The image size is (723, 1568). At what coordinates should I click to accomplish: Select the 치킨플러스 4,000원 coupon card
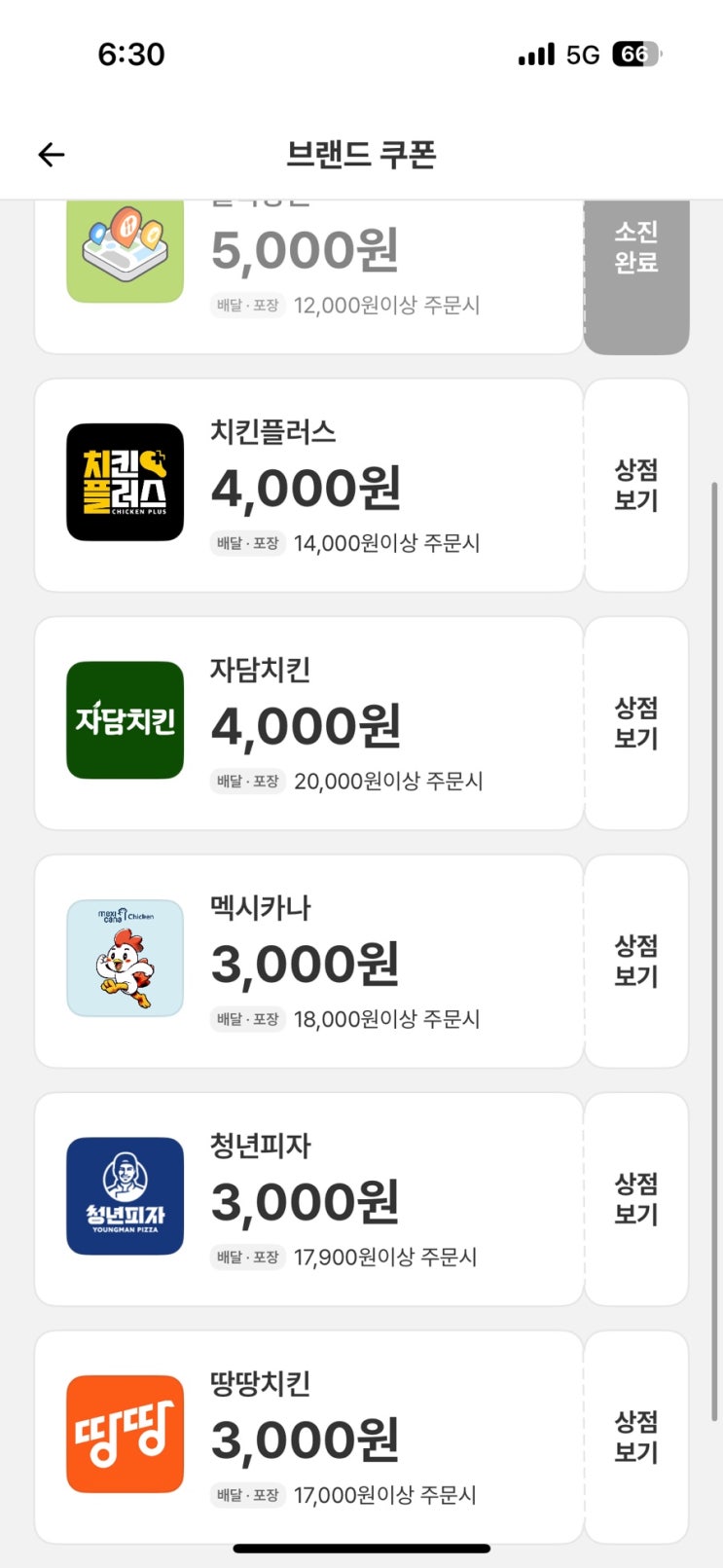[308, 485]
